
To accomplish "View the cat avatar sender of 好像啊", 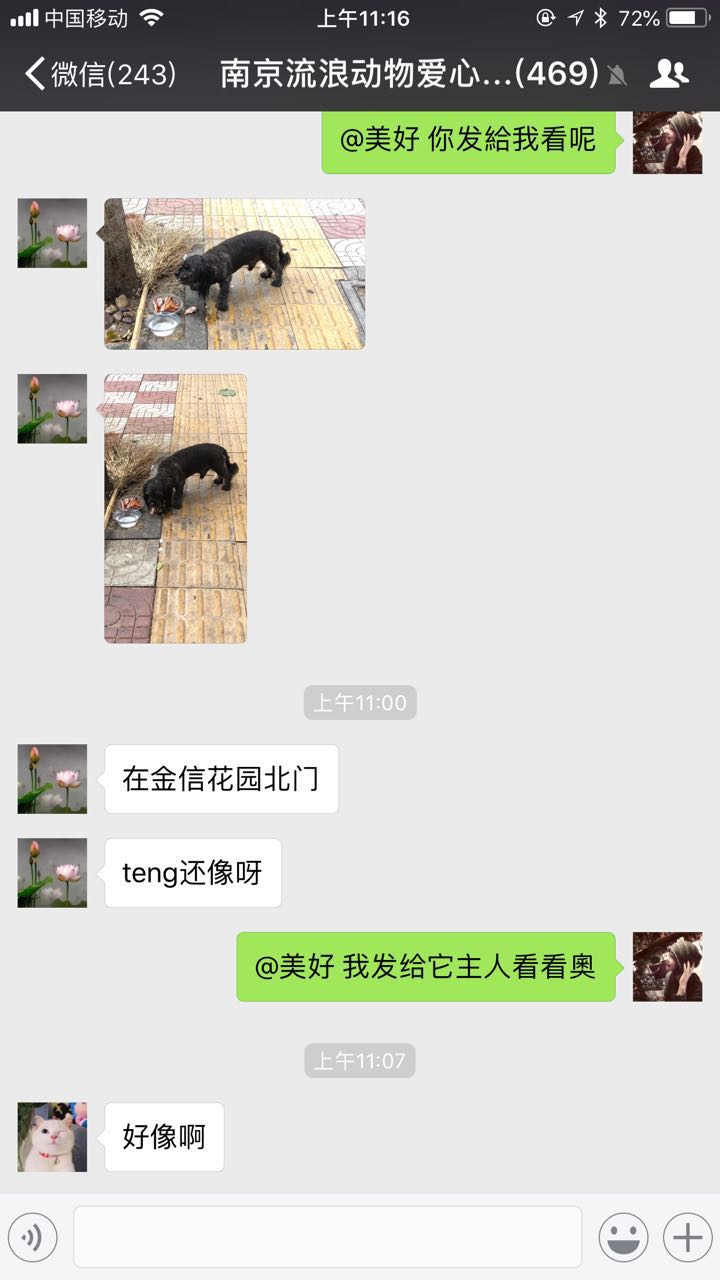I will pos(52,1137).
